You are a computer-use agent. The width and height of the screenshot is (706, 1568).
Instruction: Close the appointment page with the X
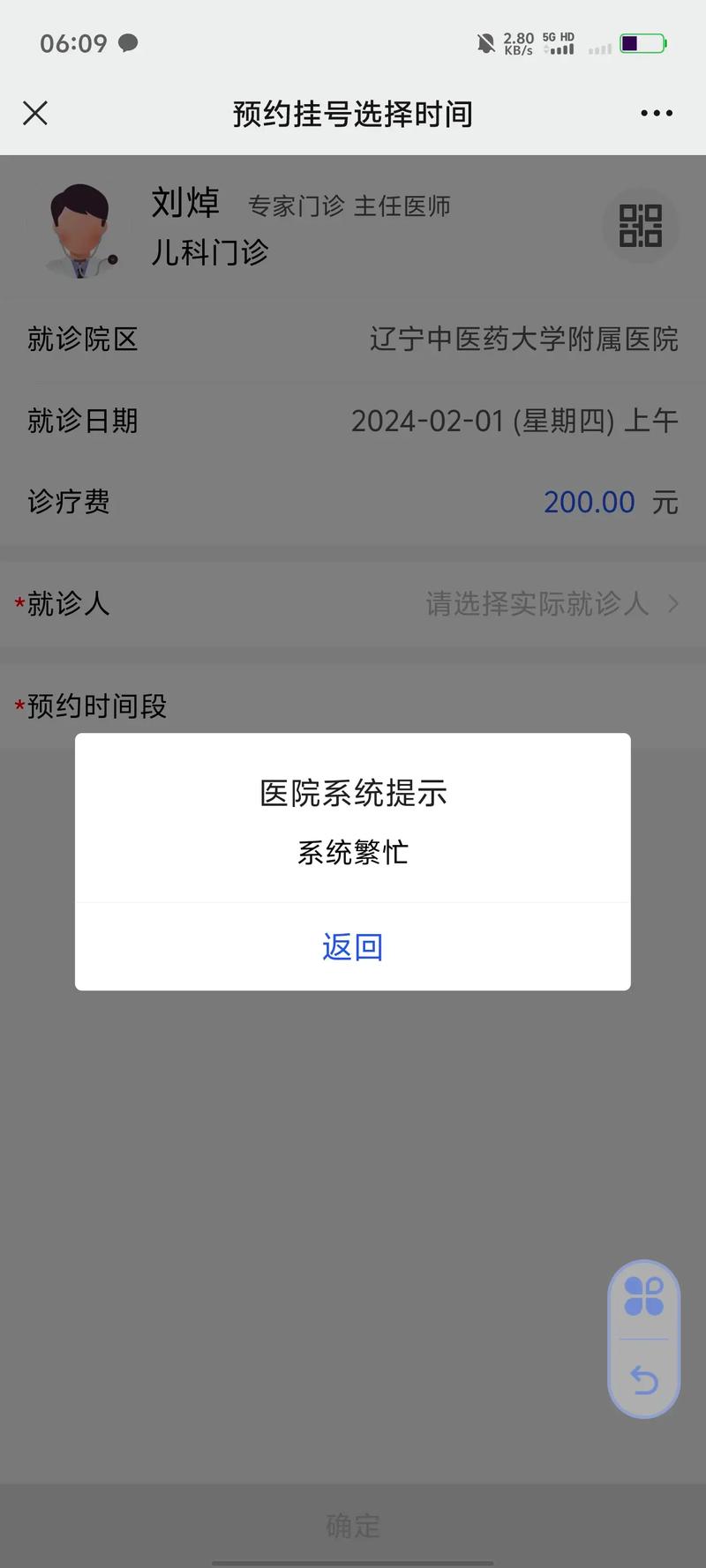point(35,113)
